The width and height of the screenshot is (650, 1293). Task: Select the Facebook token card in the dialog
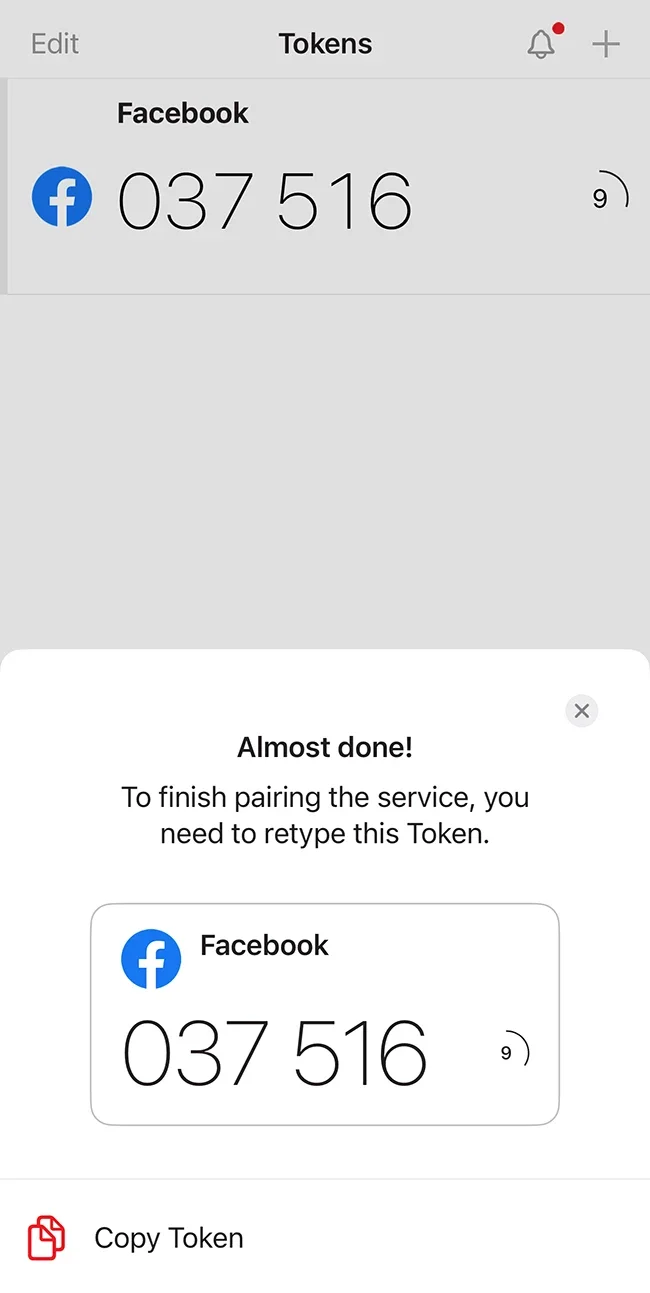325,1014
